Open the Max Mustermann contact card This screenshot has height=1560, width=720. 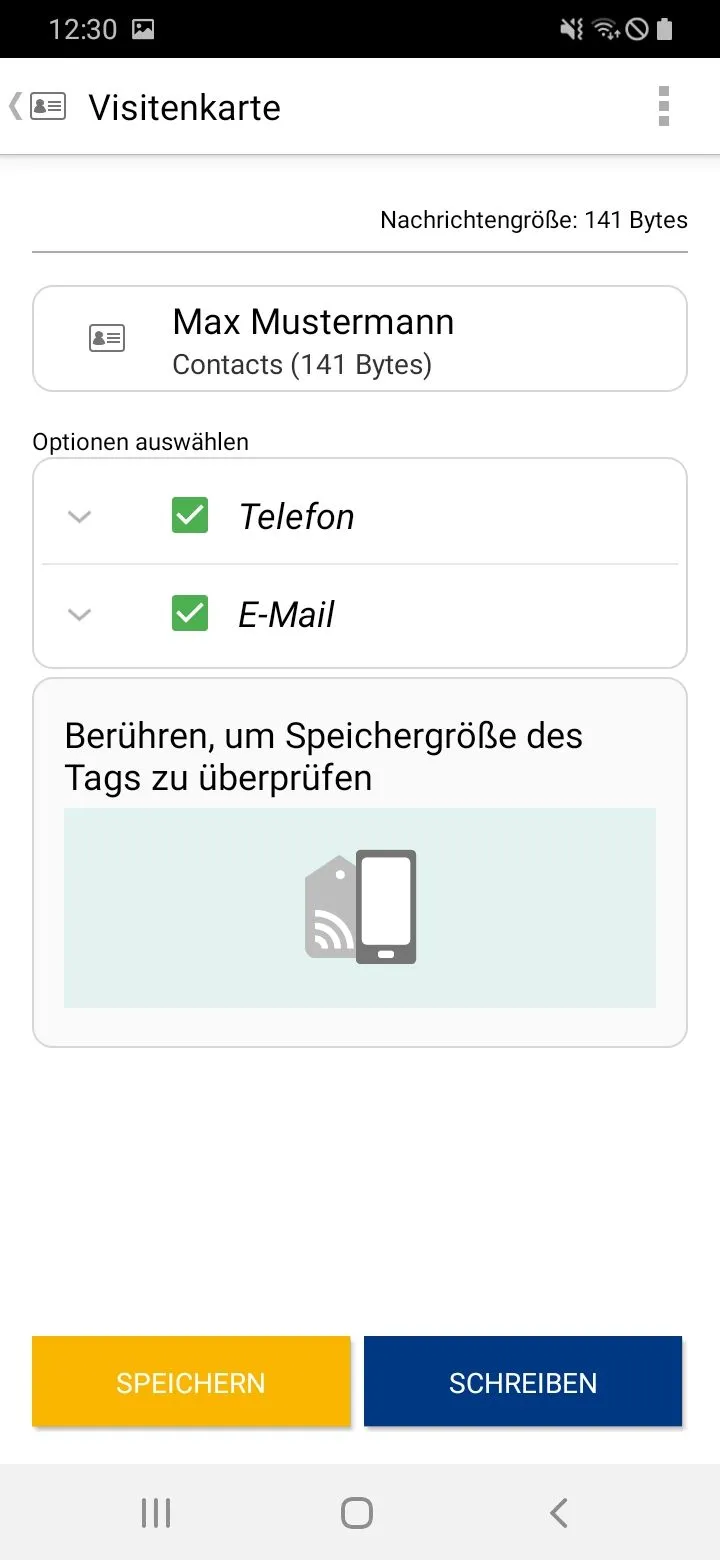[x=360, y=339]
